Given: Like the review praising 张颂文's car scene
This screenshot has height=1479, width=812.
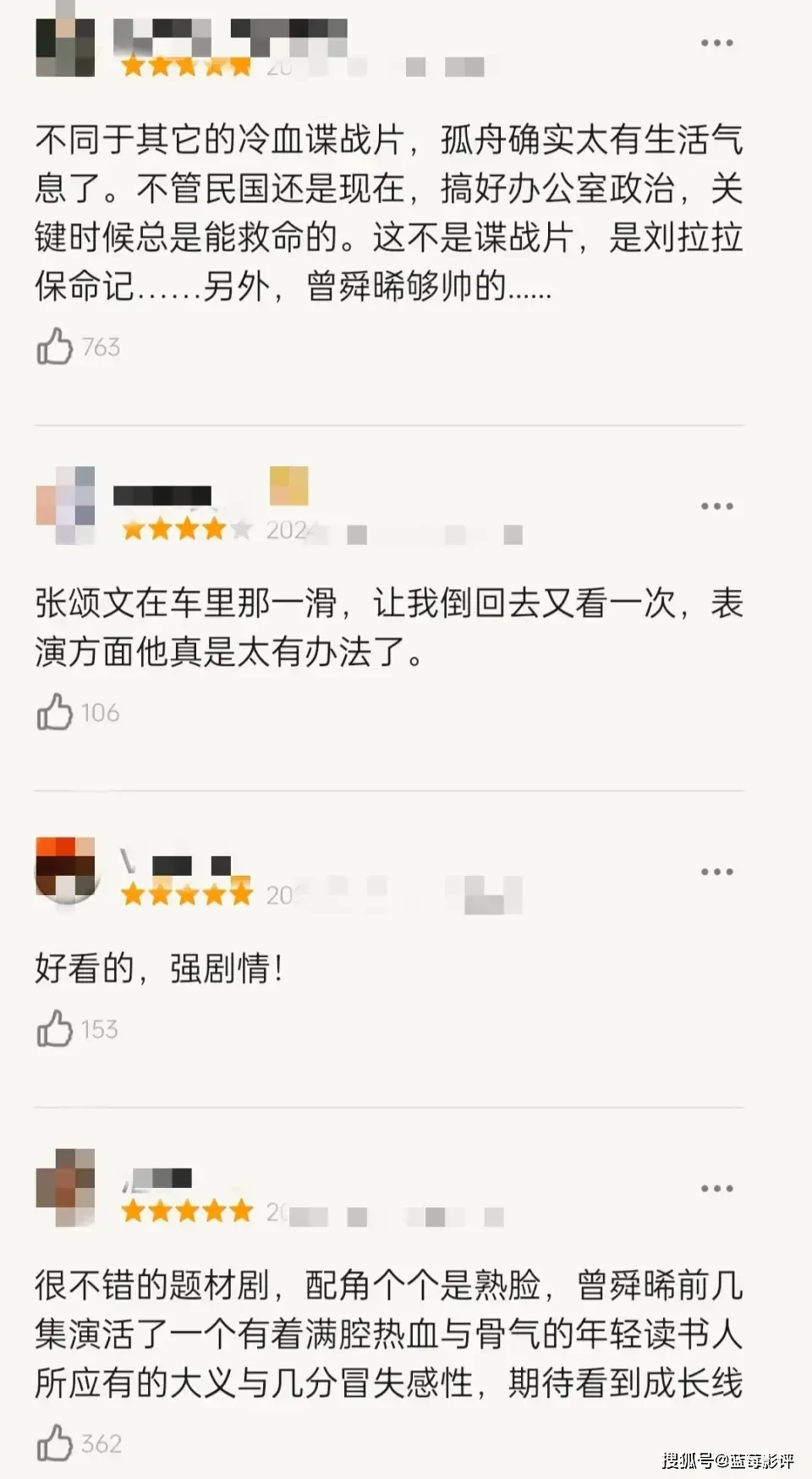Looking at the screenshot, I should click(55, 712).
